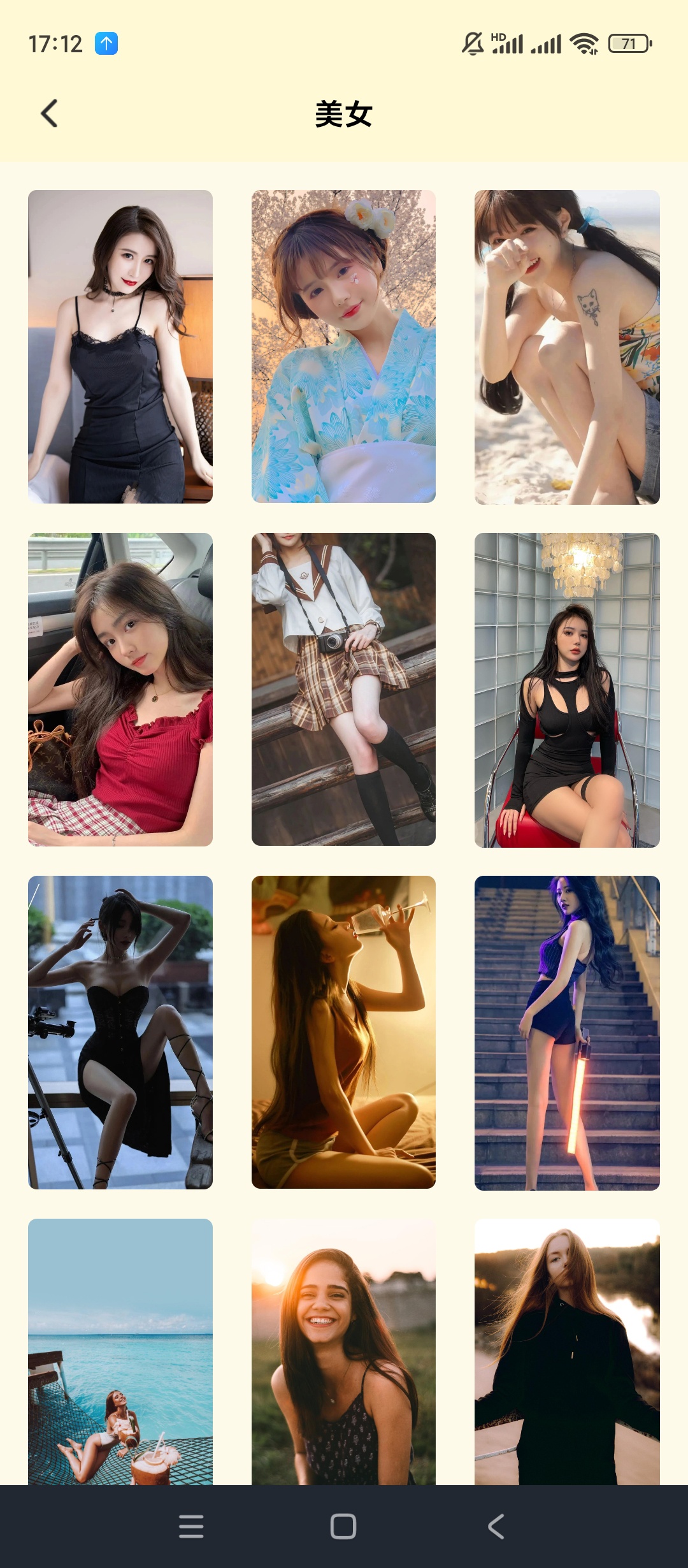
Task: Open the red top in car wallpaper
Action: tap(120, 689)
